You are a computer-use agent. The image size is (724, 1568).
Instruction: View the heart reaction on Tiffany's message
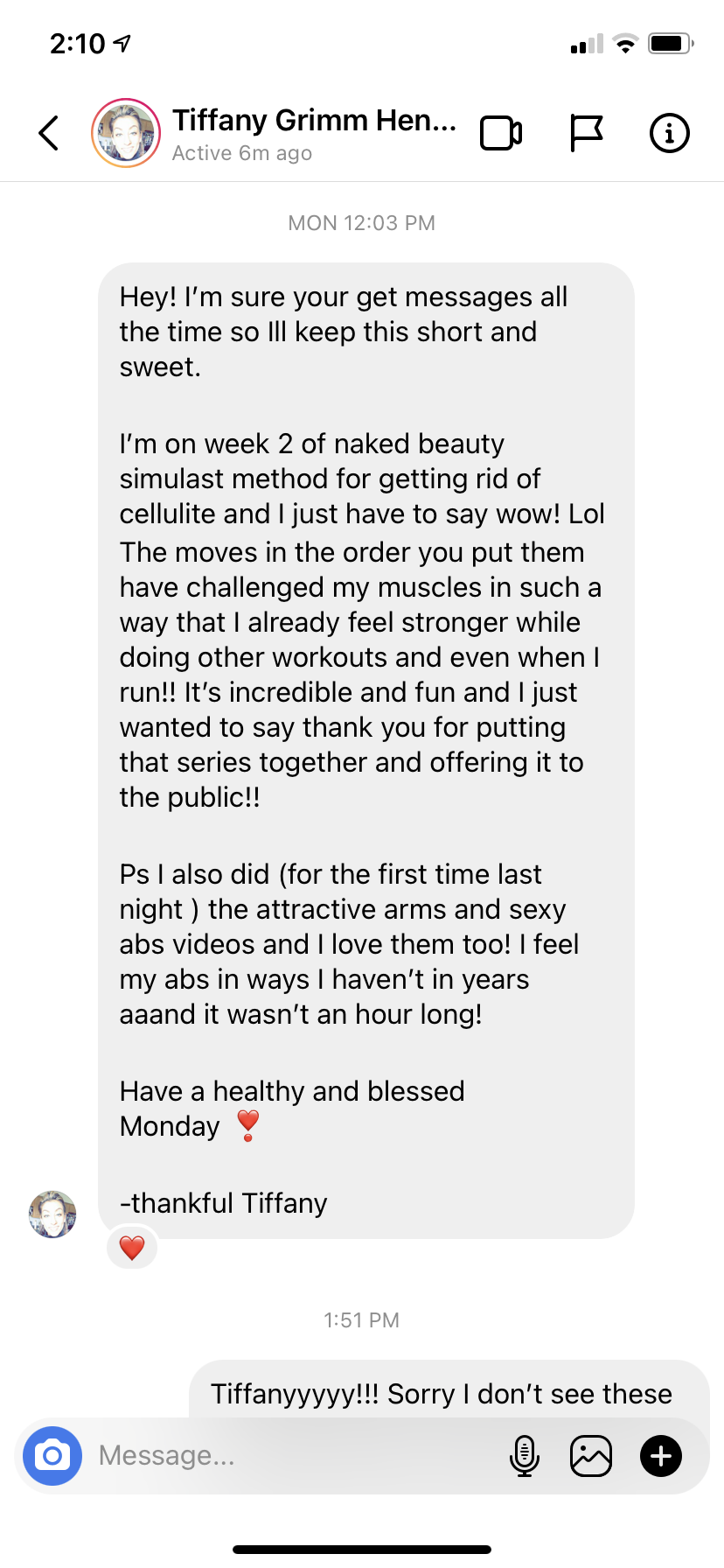[132, 1247]
